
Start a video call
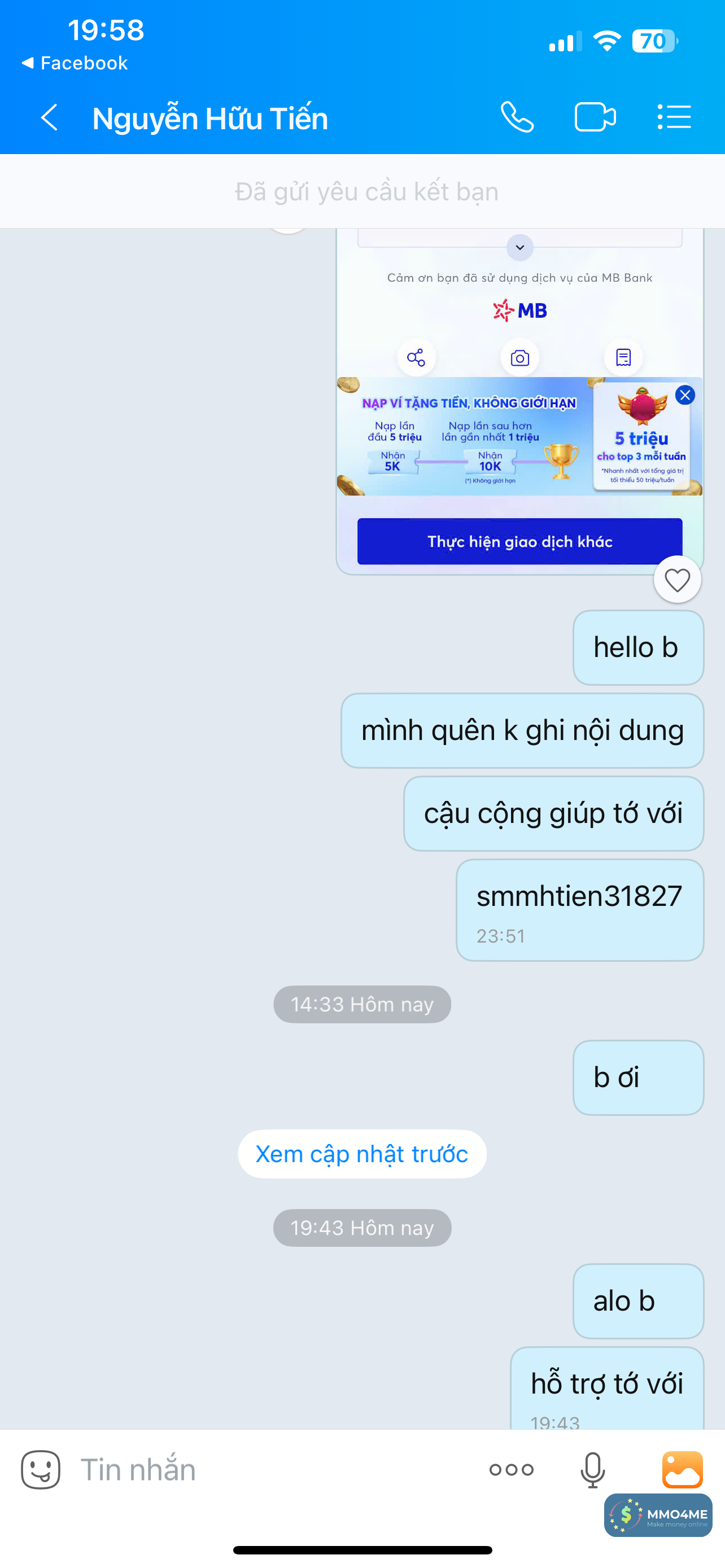tap(595, 117)
